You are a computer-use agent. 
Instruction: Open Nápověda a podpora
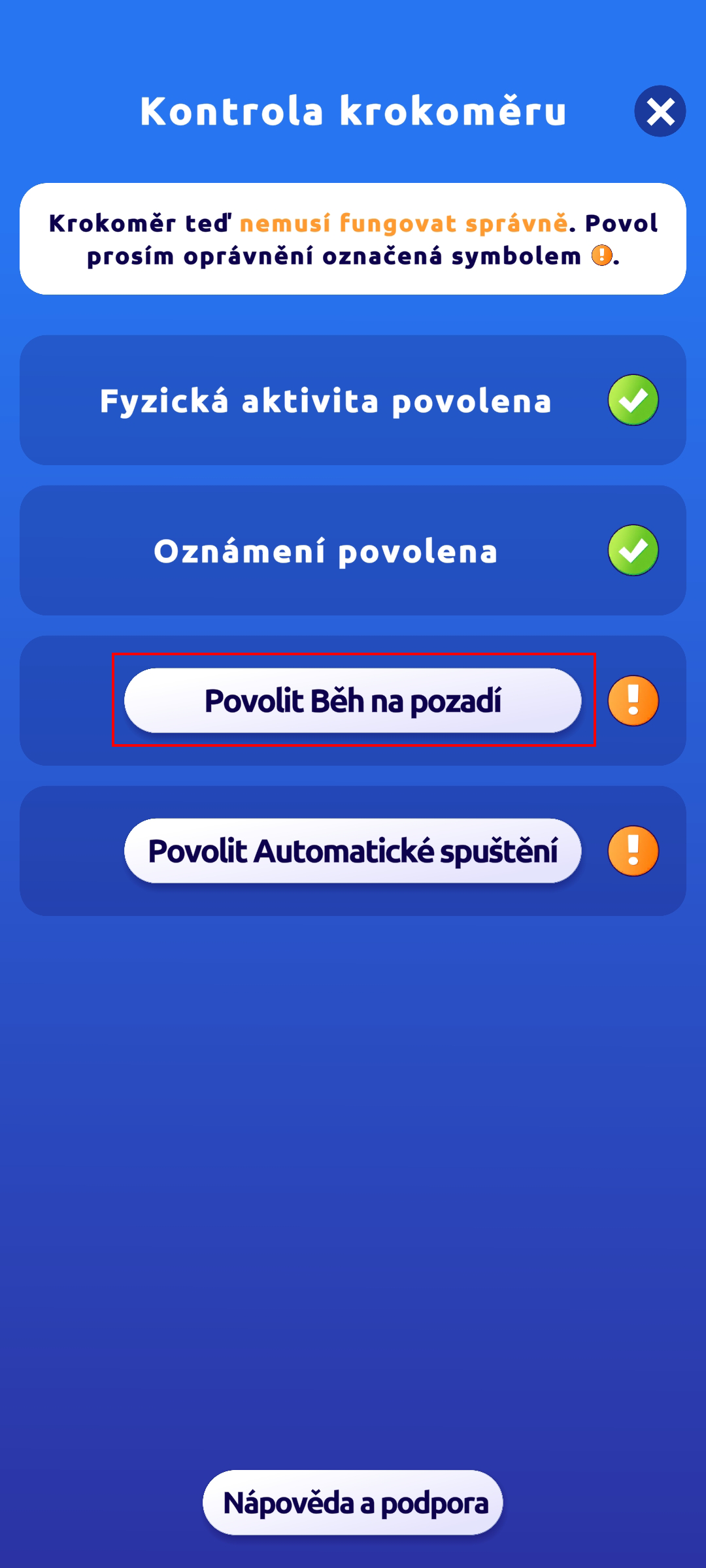pyautogui.click(x=353, y=1502)
